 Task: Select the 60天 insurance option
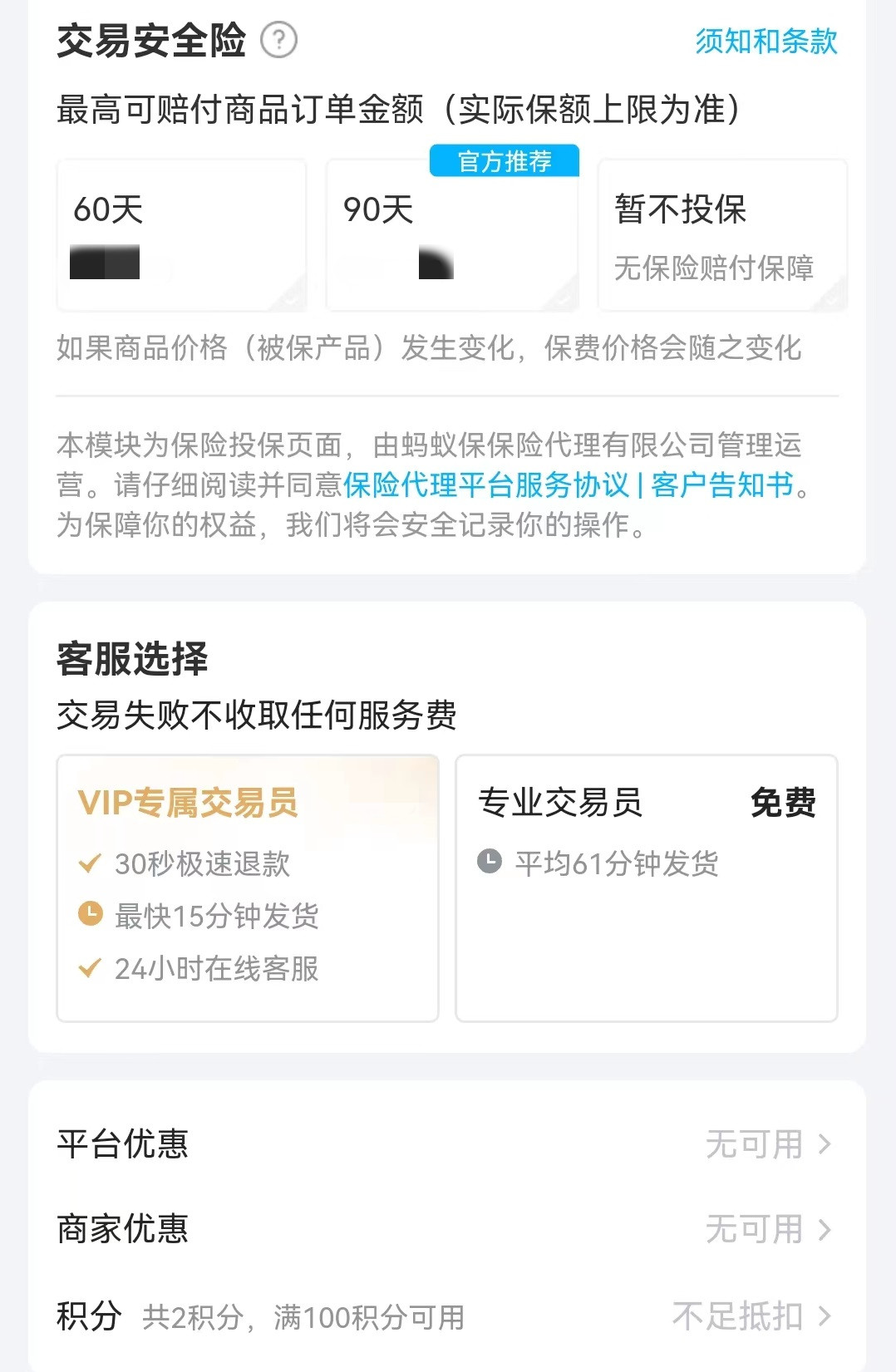tap(181, 235)
